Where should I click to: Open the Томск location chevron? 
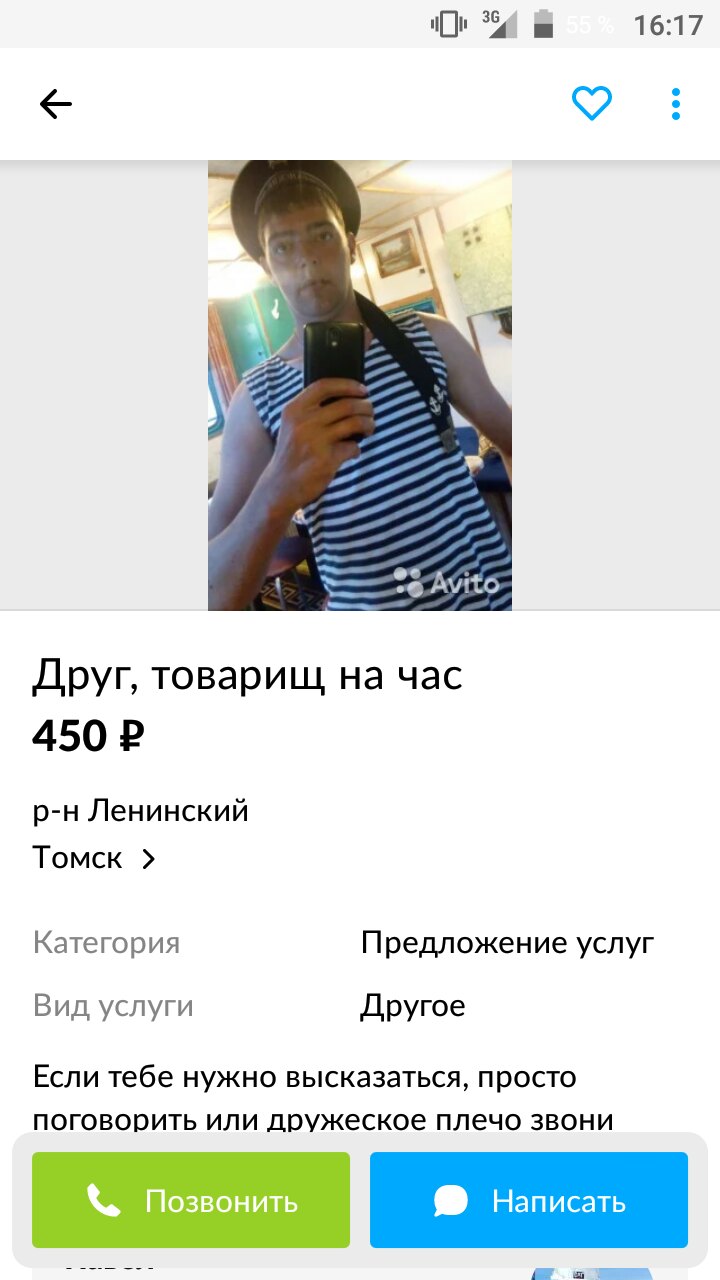tap(149, 858)
